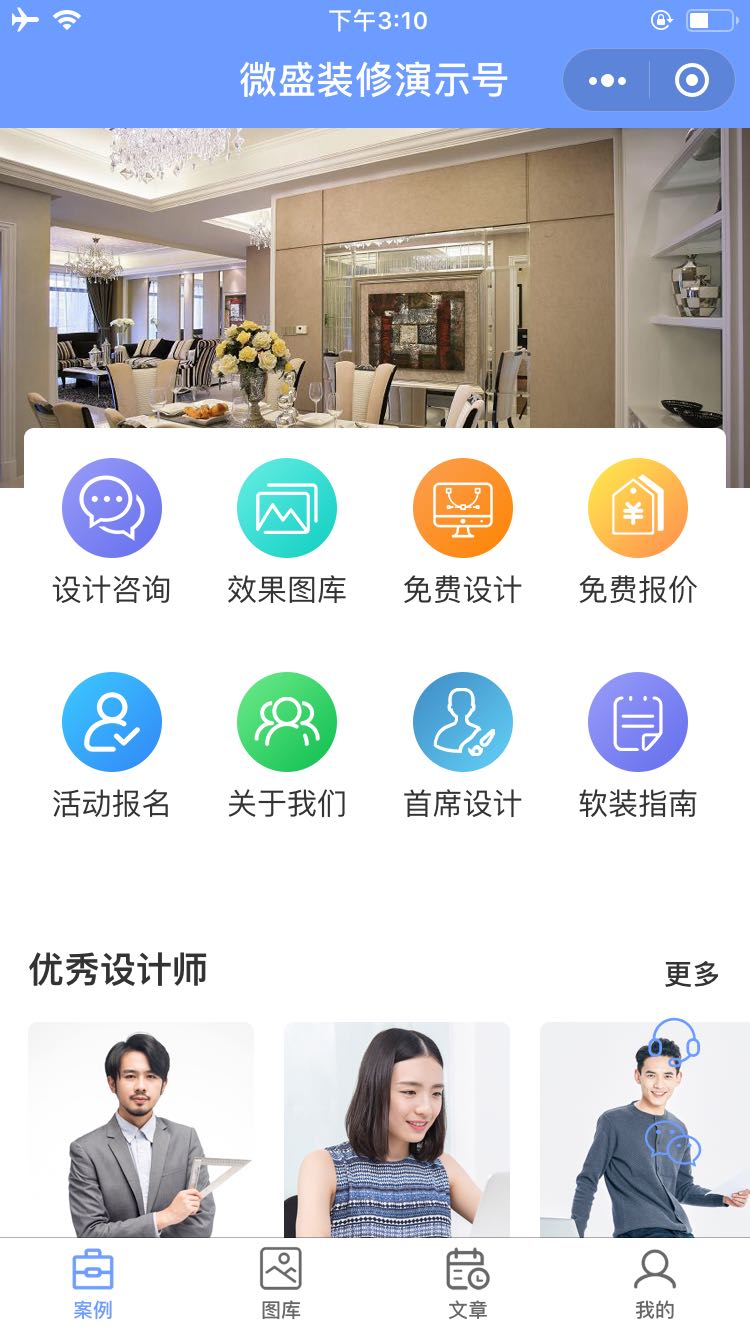Go to the 我的 tab

coord(655,1285)
